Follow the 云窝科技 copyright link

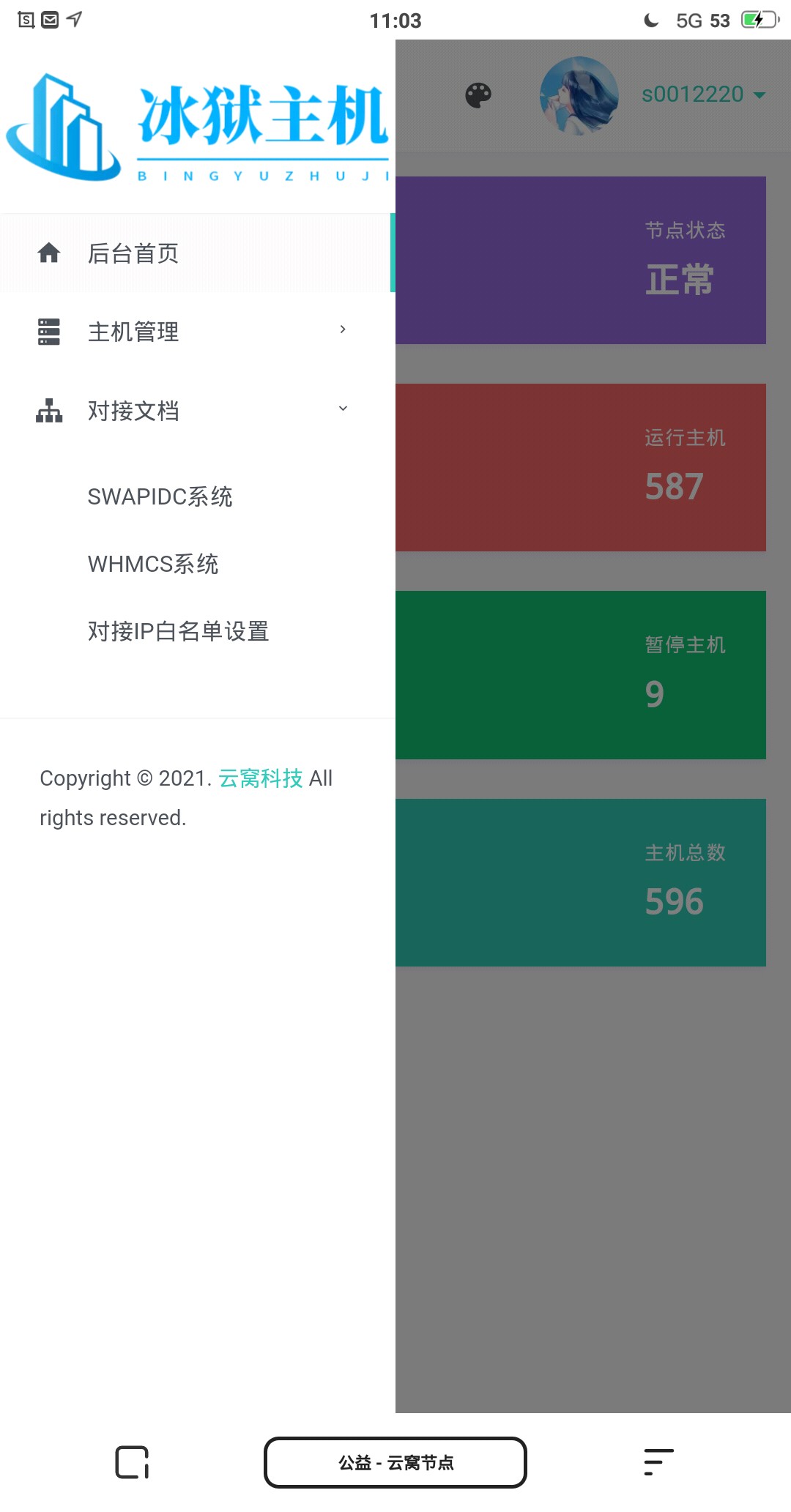(261, 778)
